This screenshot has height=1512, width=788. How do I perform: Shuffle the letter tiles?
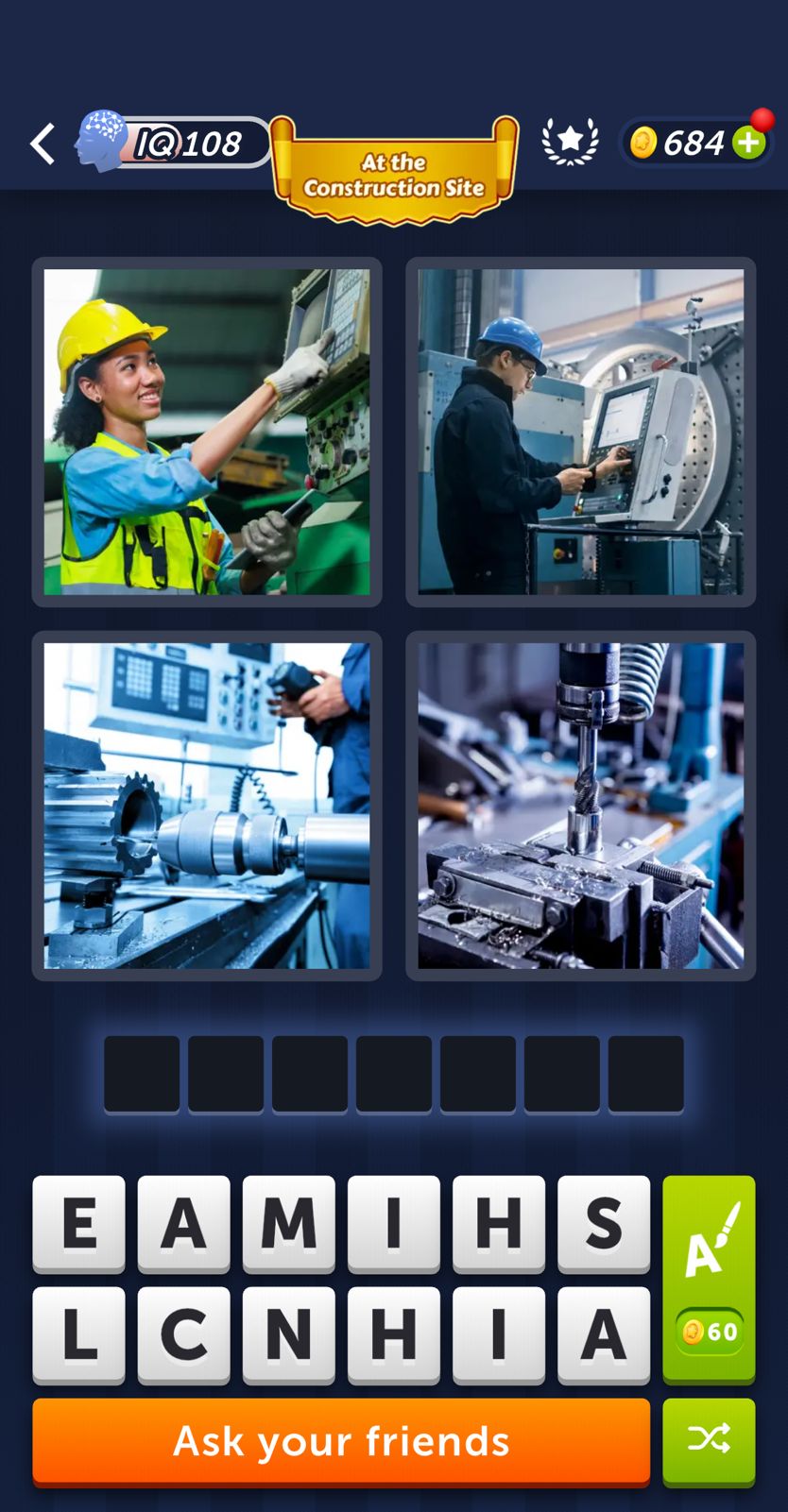click(x=709, y=1439)
